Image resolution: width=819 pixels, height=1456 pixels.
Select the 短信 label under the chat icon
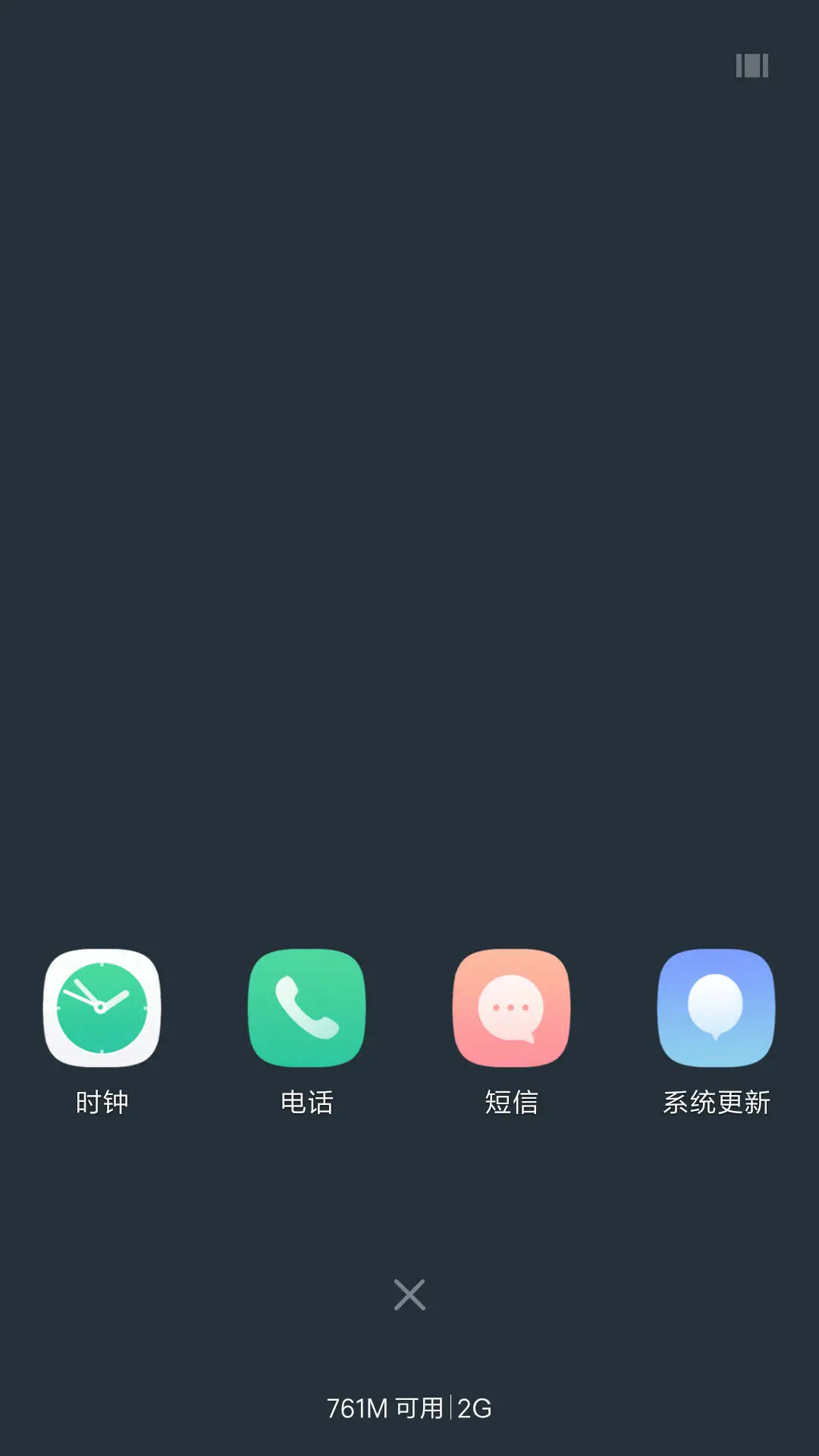tap(512, 1103)
